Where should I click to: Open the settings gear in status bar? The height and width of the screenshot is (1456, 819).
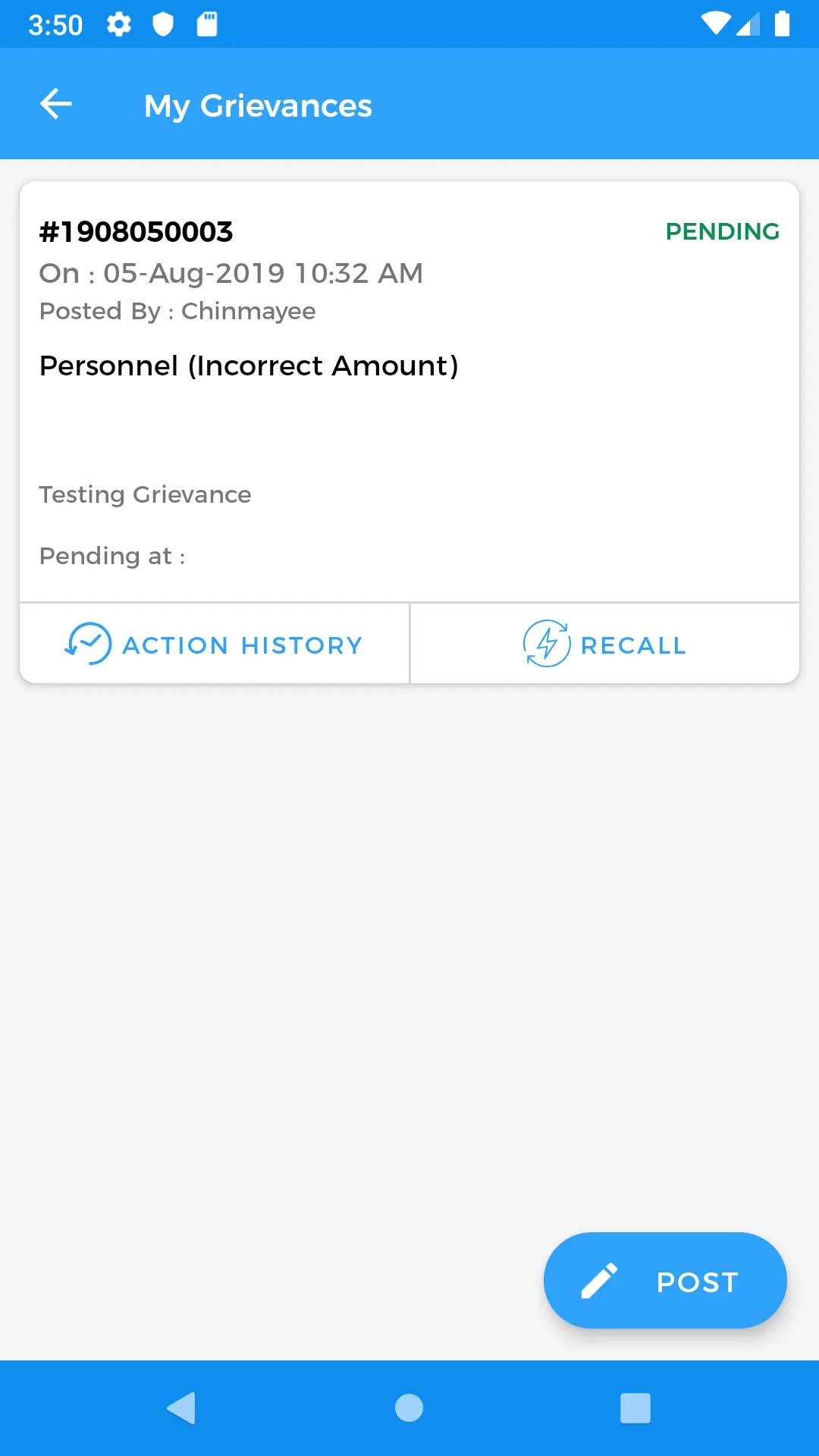(x=119, y=24)
